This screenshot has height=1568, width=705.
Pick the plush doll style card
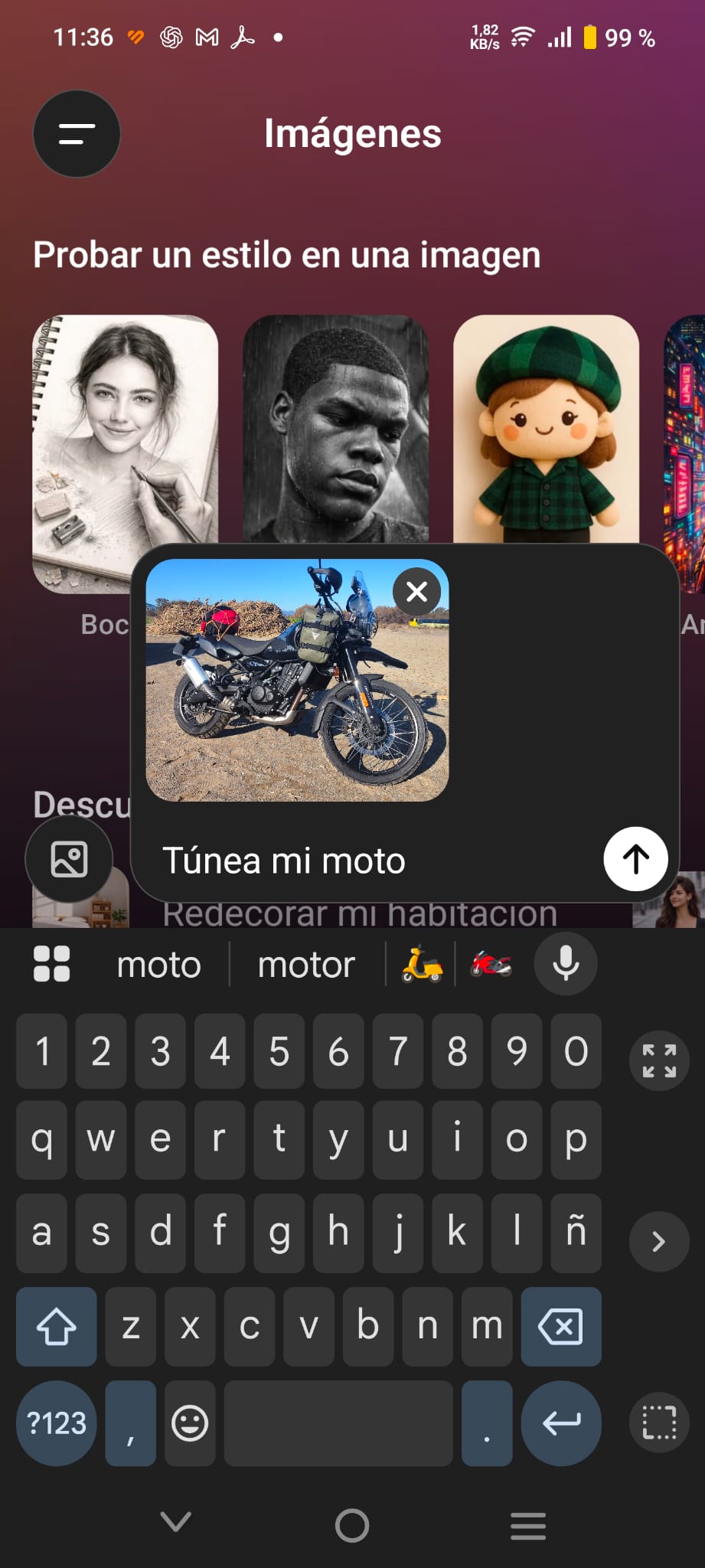pyautogui.click(x=546, y=429)
